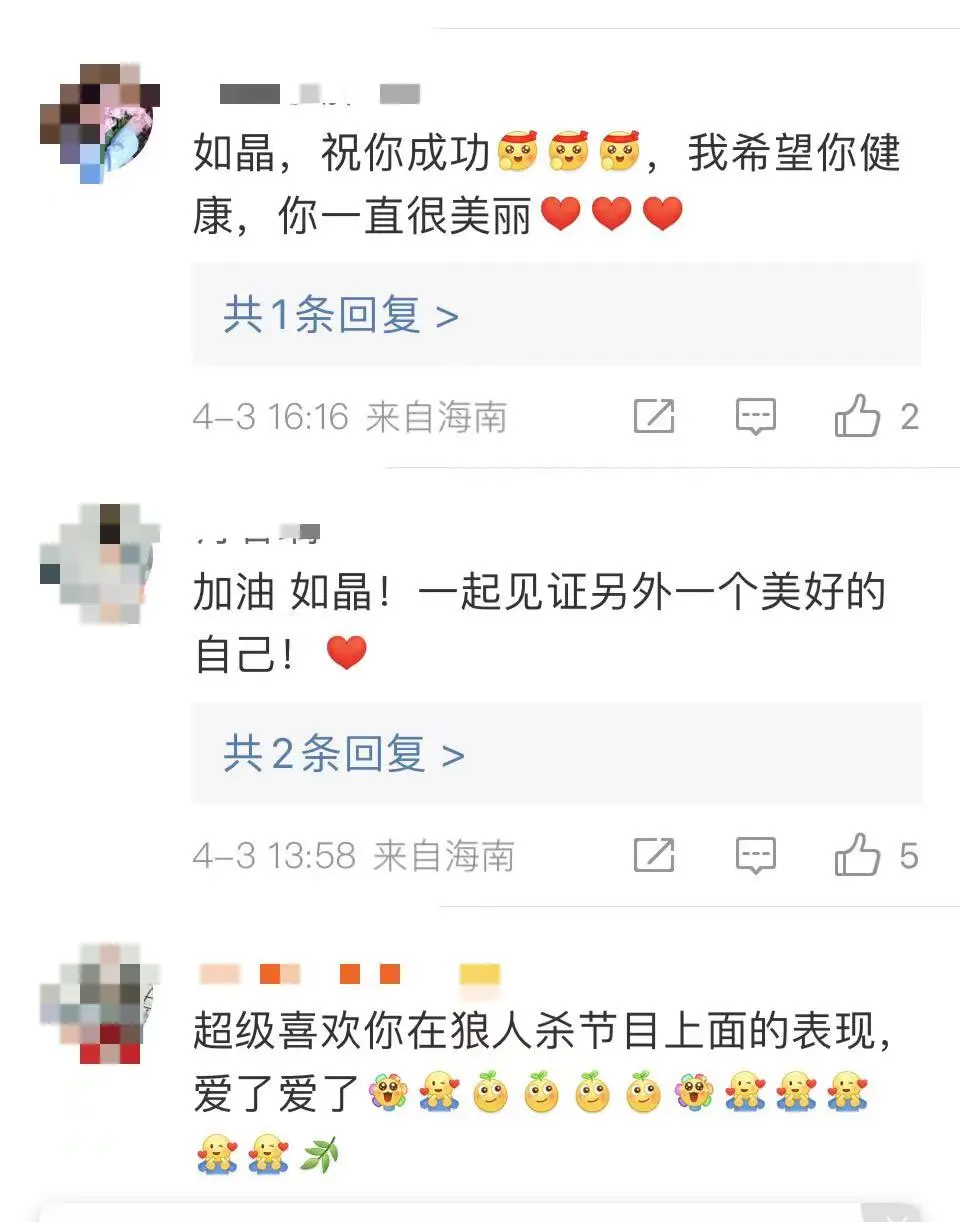Image resolution: width=960 pixels, height=1222 pixels.
Task: Repost the comment posted at 13:58
Action: coord(654,855)
